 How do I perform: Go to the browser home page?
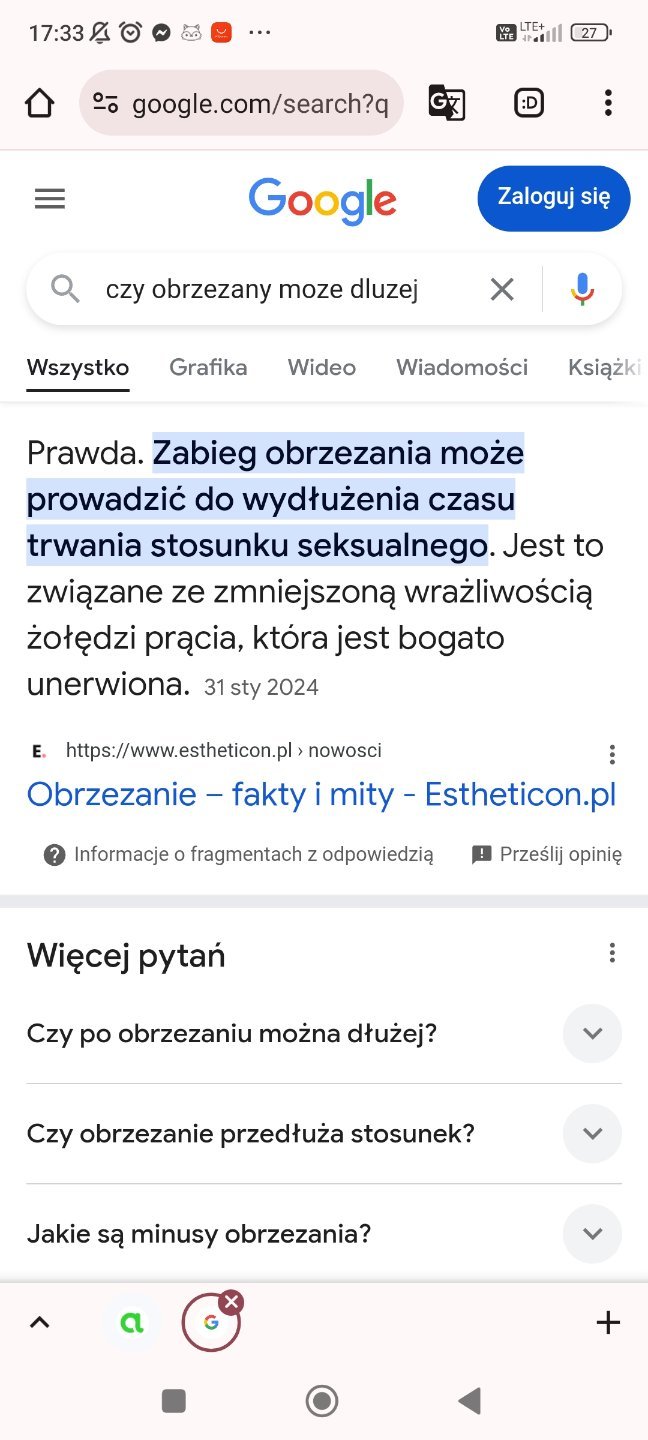coord(39,103)
